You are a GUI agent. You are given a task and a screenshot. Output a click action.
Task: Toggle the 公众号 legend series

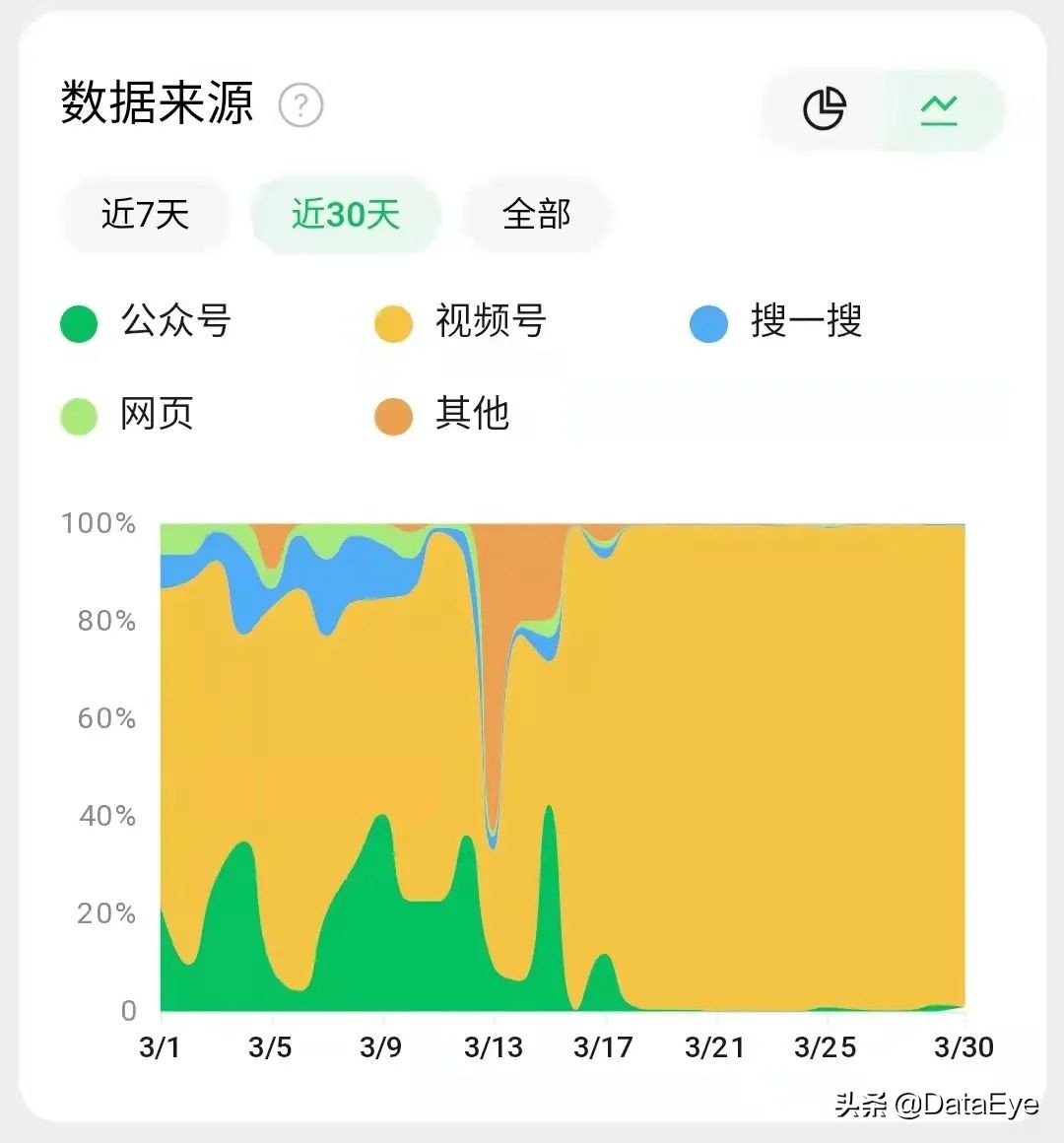pyautogui.click(x=146, y=322)
